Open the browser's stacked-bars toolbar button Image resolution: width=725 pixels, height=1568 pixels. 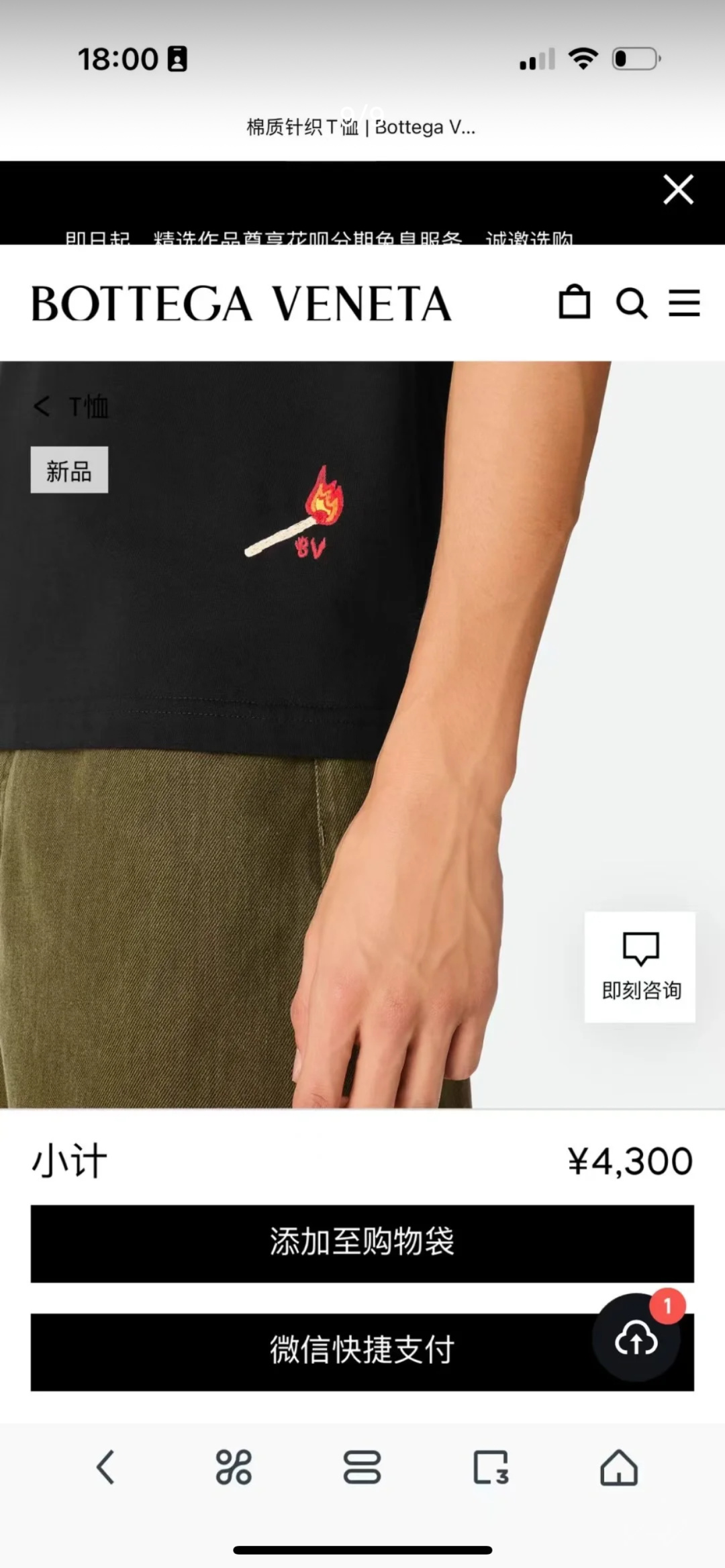click(362, 1466)
